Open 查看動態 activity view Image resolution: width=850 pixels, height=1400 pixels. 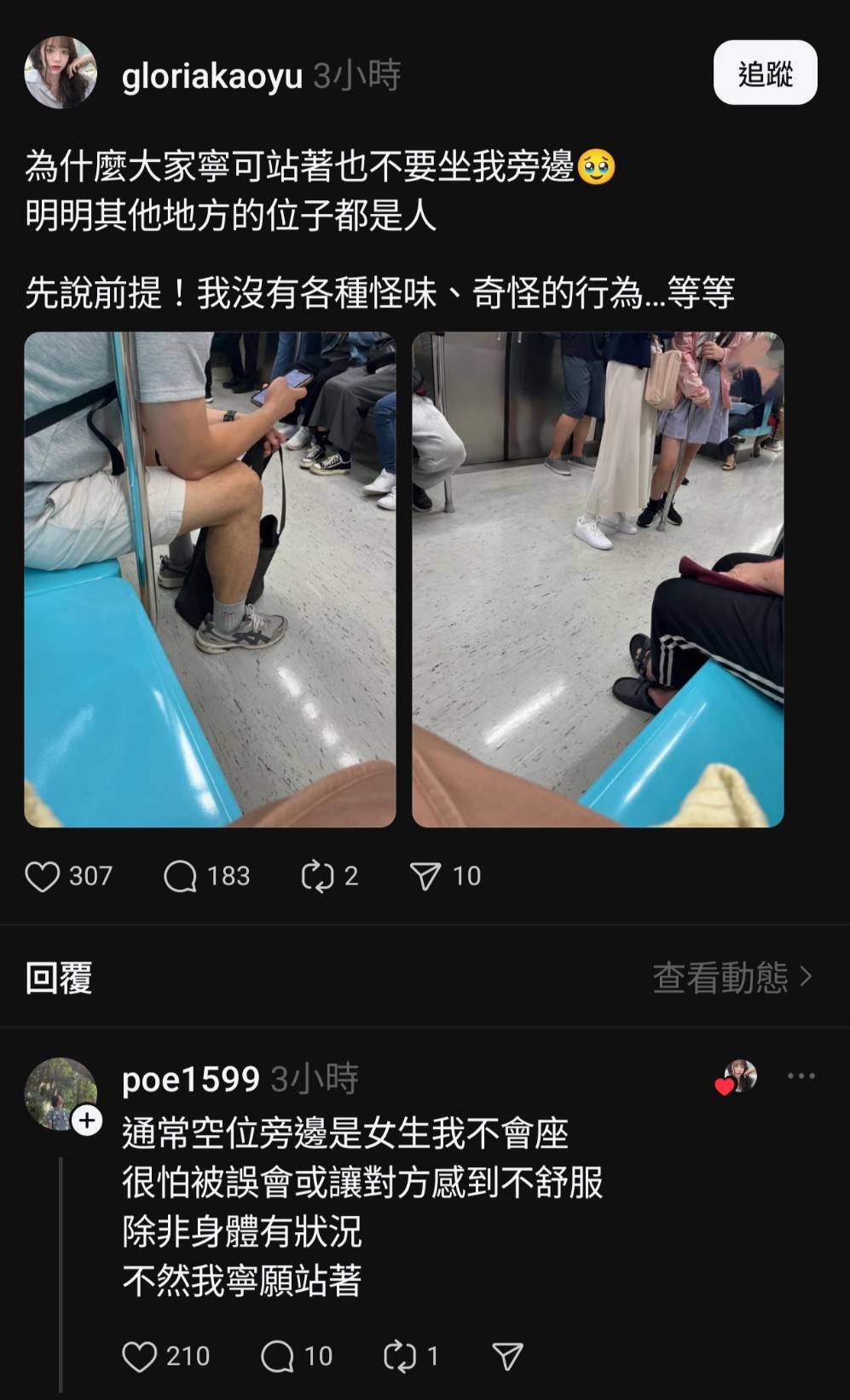732,977
